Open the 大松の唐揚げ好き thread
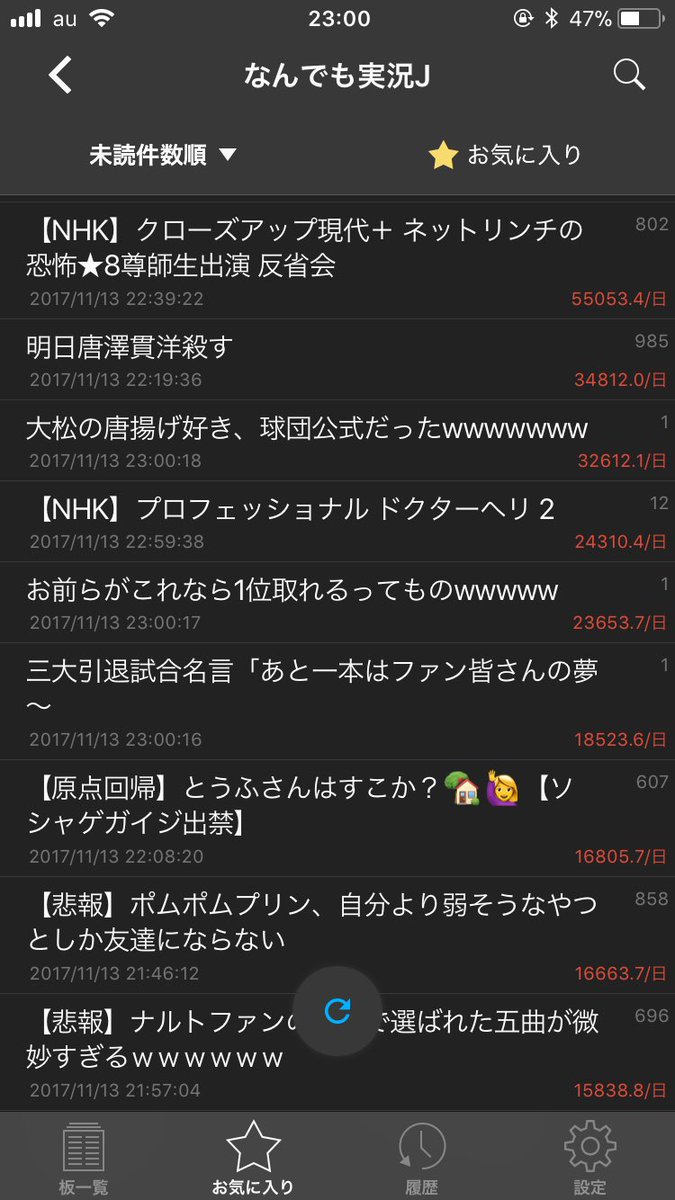Viewport: 675px width, 1200px height. coord(337,441)
